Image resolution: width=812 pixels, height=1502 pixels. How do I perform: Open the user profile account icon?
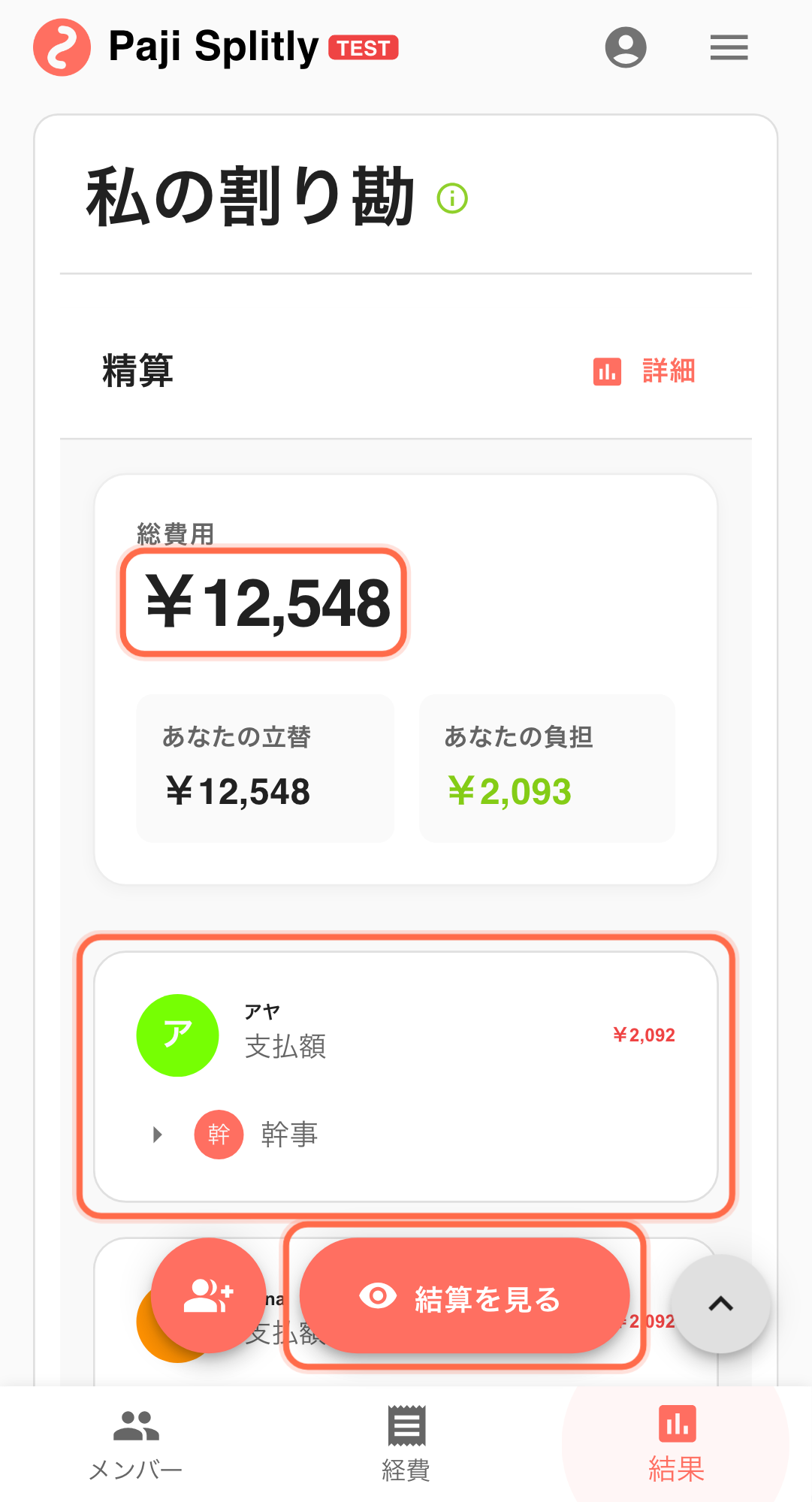(x=626, y=47)
